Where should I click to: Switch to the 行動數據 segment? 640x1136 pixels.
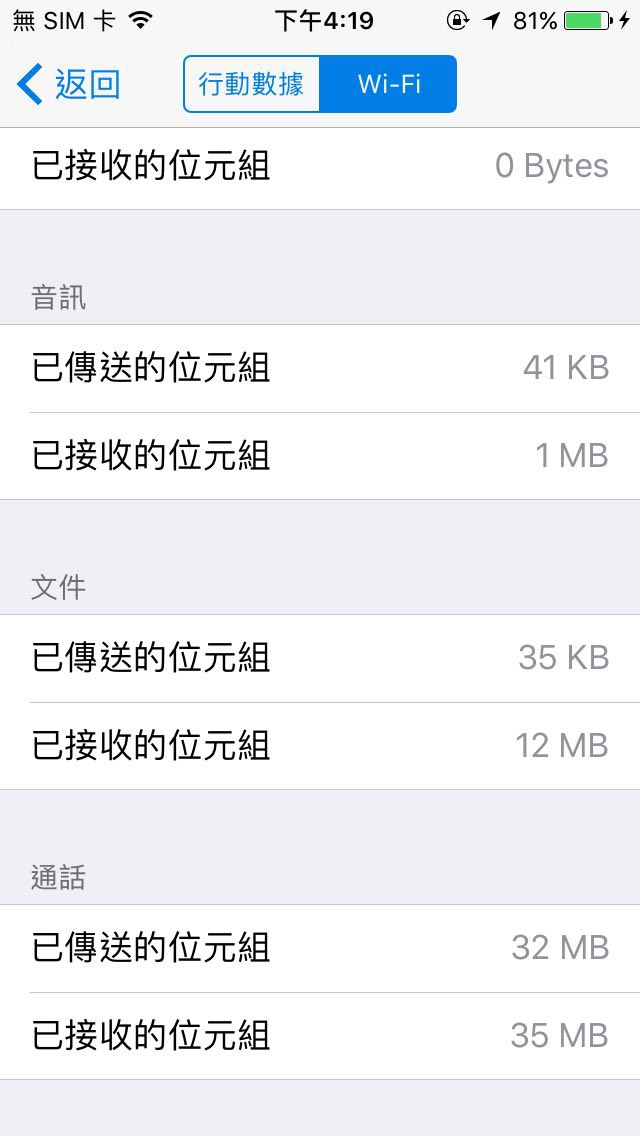(x=251, y=84)
